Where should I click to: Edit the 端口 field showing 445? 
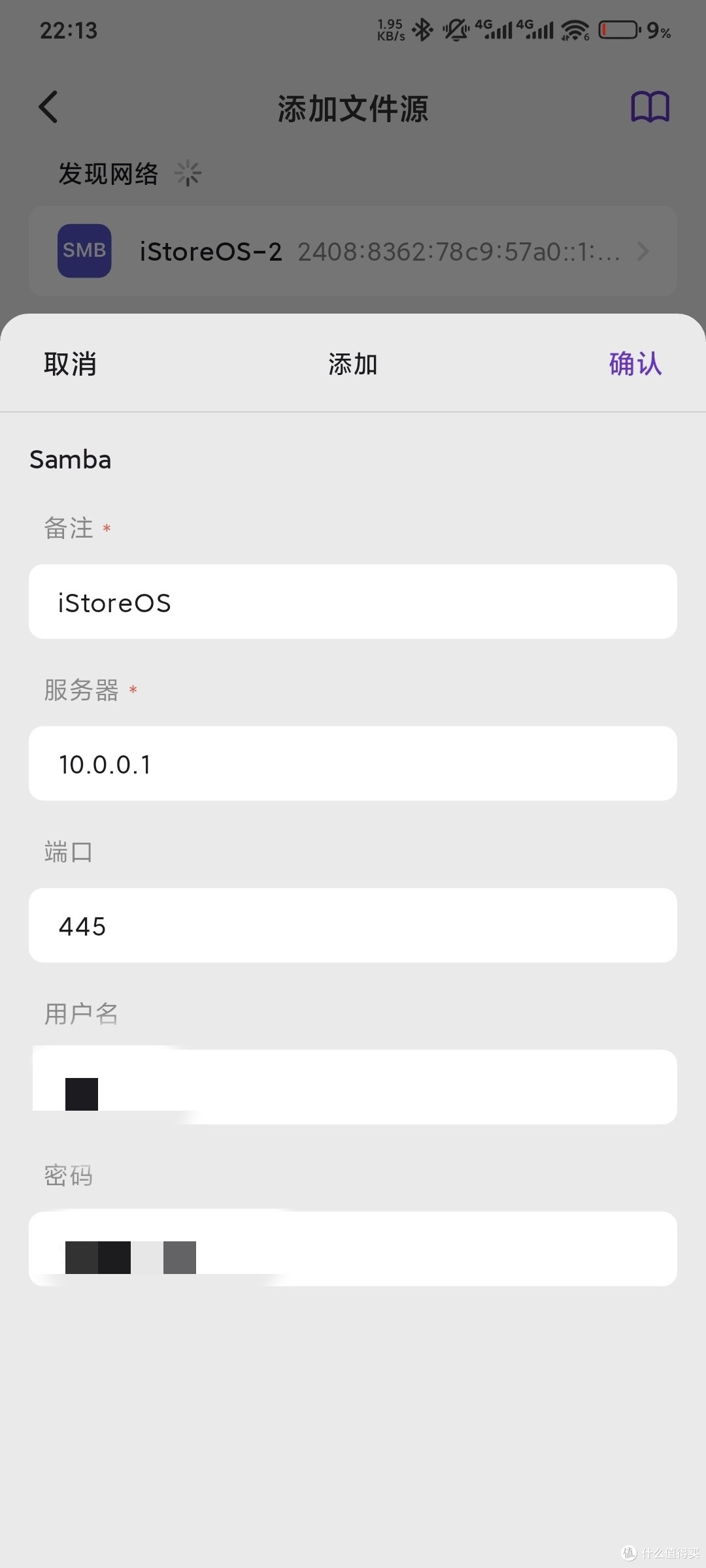pyautogui.click(x=353, y=925)
